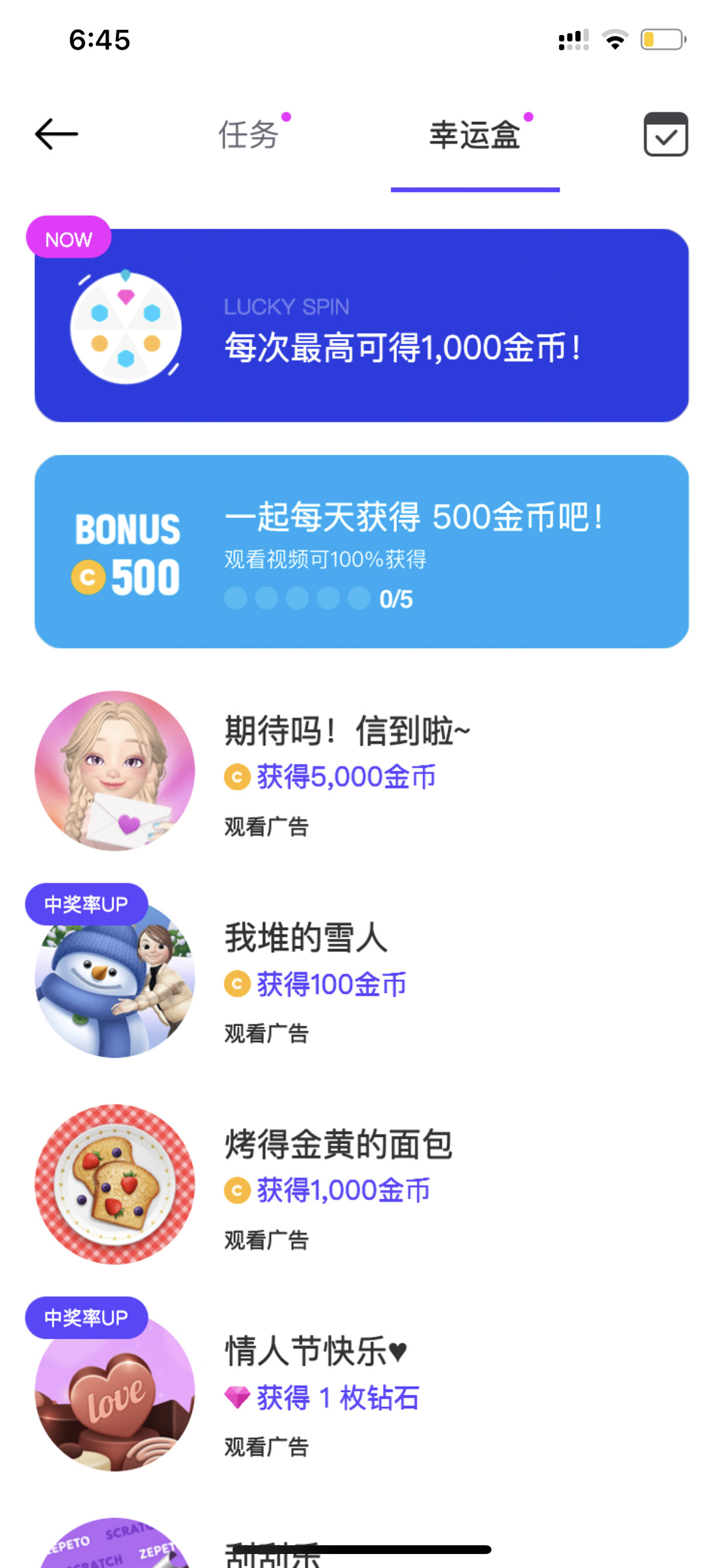Open 我堆的雪人 for 100 coins
724x1568 pixels.
pos(361,977)
